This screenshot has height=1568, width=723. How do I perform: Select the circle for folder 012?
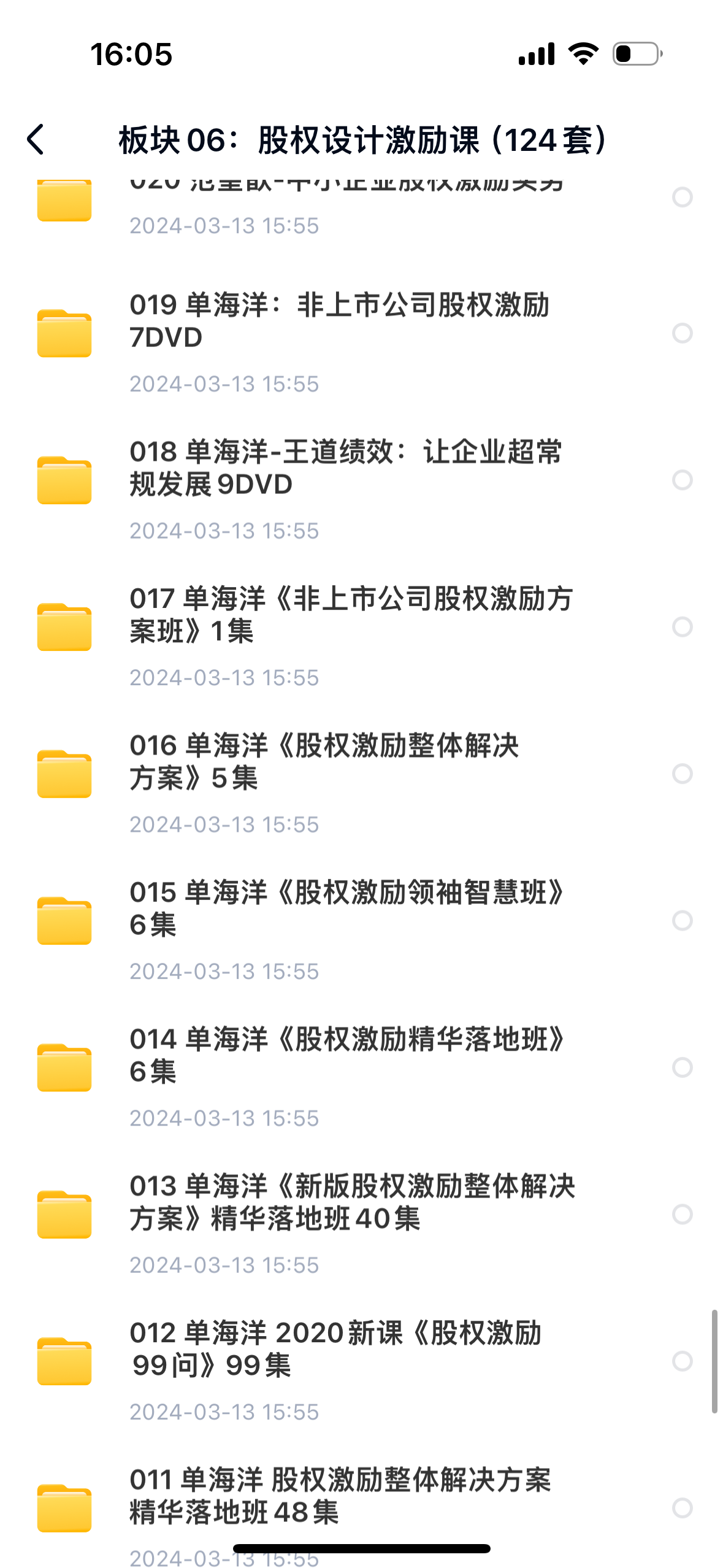(682, 1361)
